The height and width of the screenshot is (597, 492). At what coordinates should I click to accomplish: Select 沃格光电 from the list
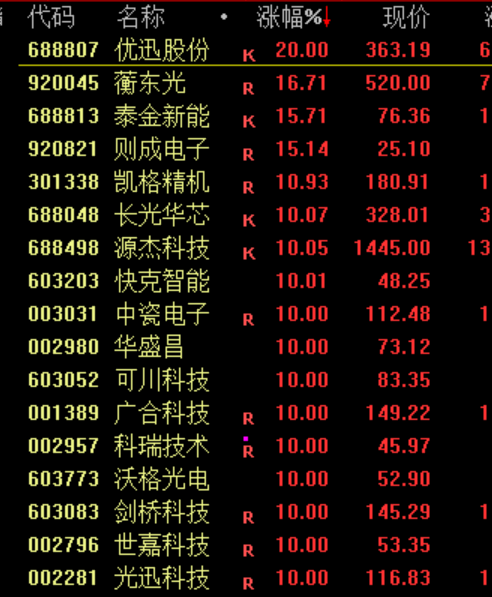coord(255,479)
